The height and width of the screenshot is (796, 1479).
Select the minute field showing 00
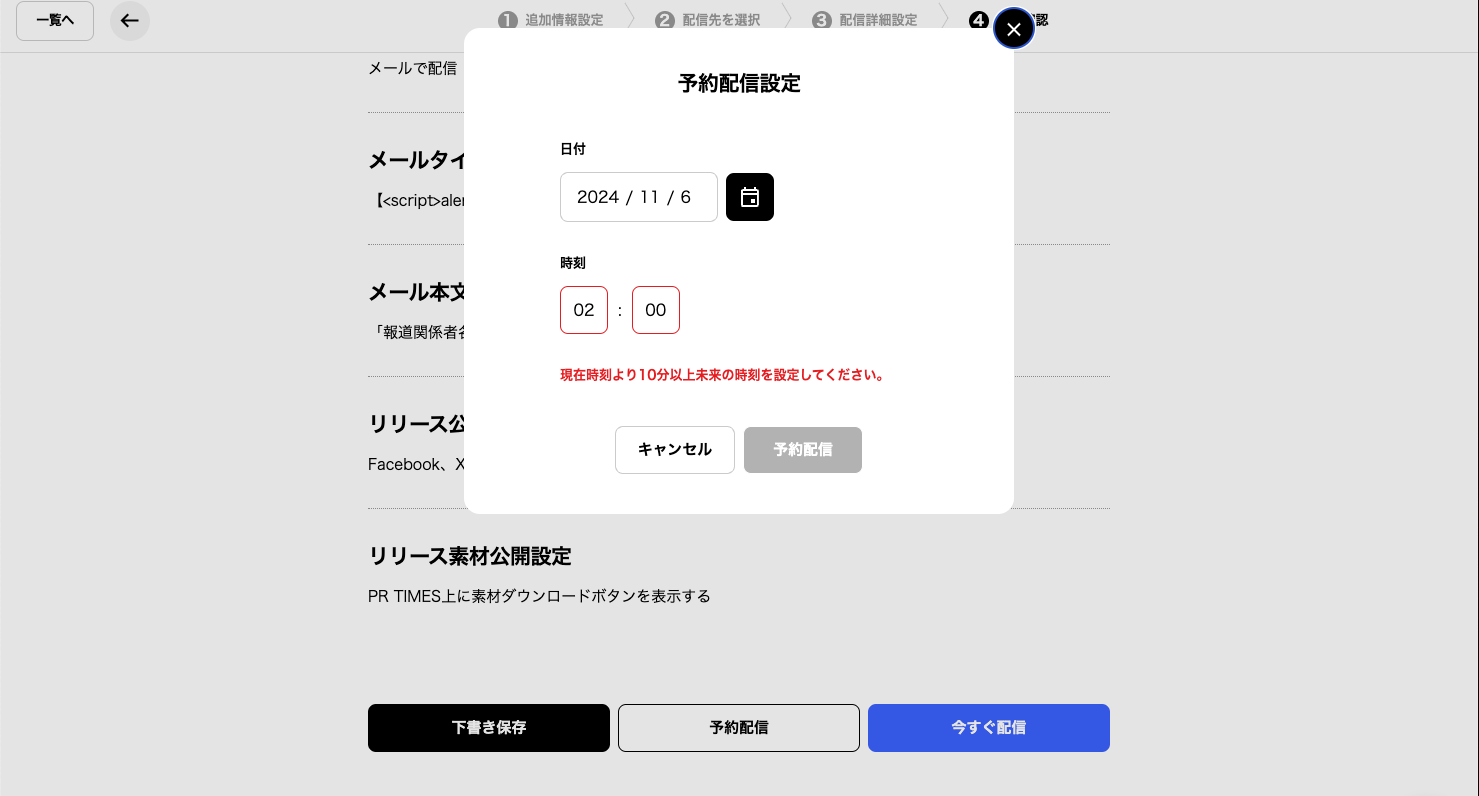click(x=656, y=310)
